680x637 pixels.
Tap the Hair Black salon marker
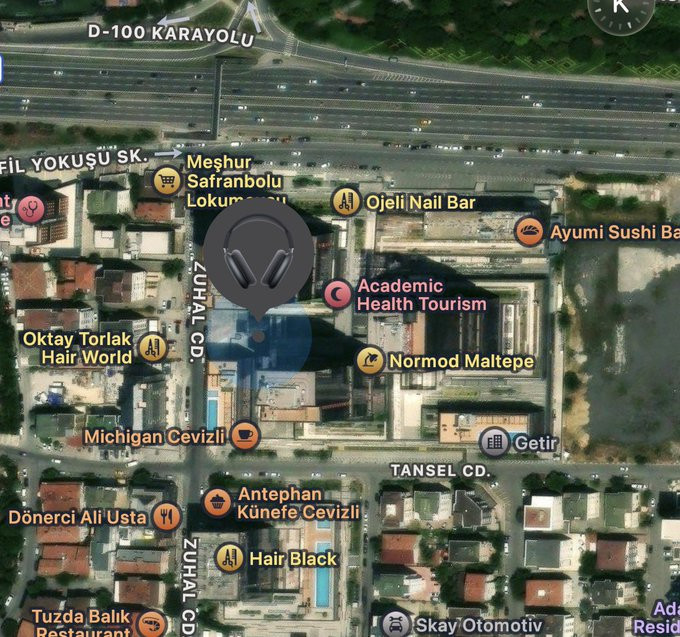pyautogui.click(x=231, y=558)
